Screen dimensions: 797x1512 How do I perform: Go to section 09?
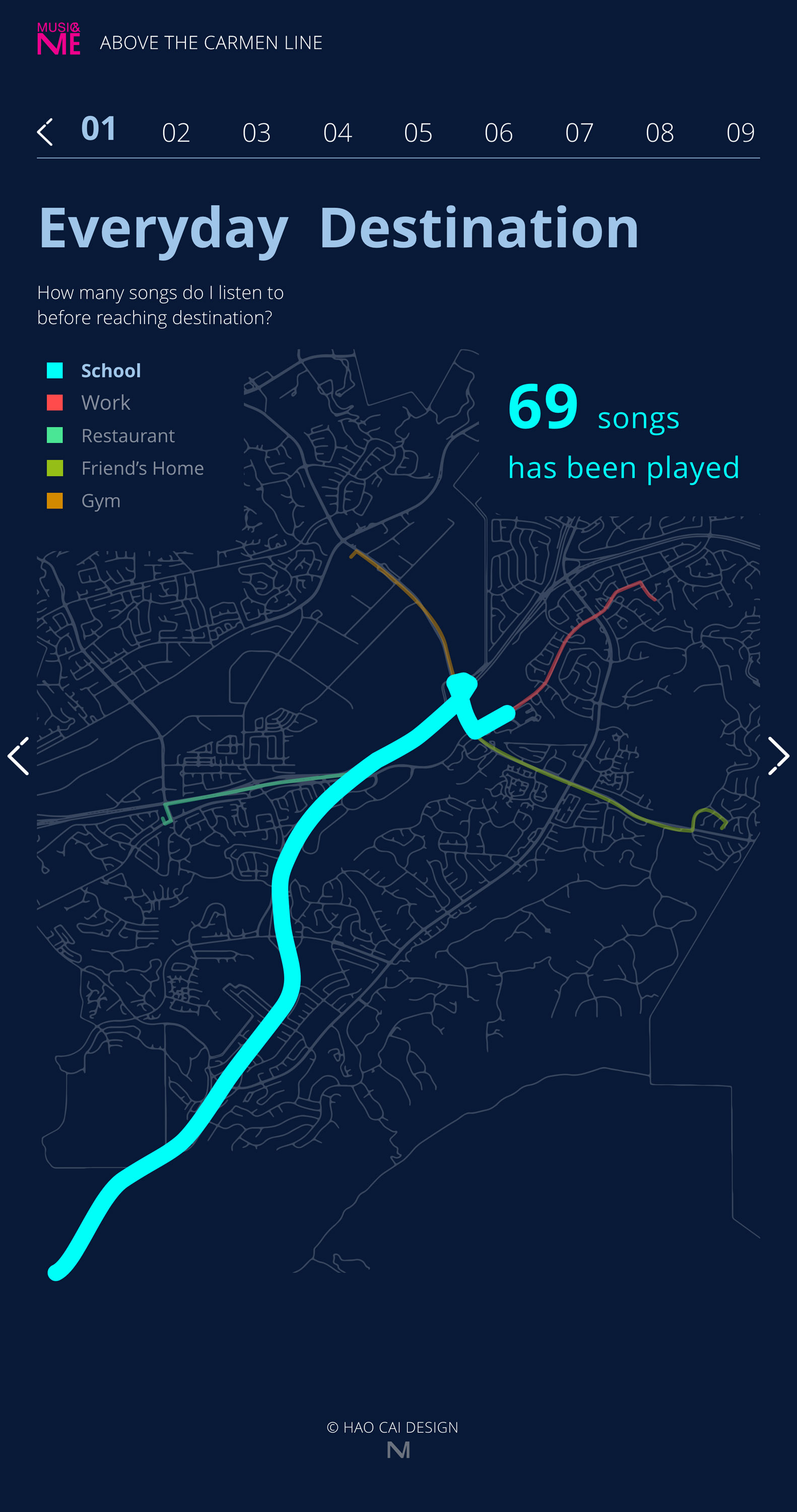pos(740,133)
